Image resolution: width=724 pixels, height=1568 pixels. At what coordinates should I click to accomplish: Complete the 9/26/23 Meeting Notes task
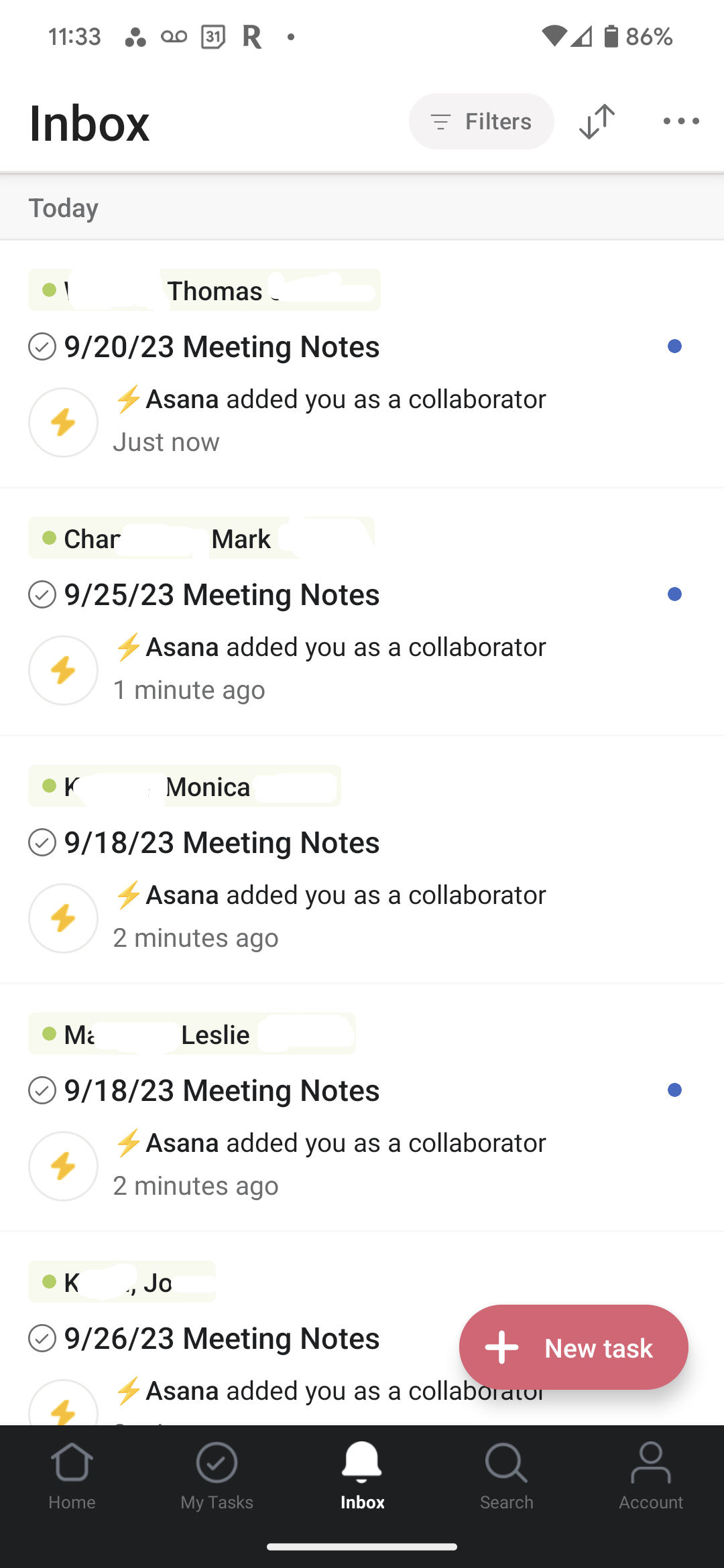point(42,1339)
